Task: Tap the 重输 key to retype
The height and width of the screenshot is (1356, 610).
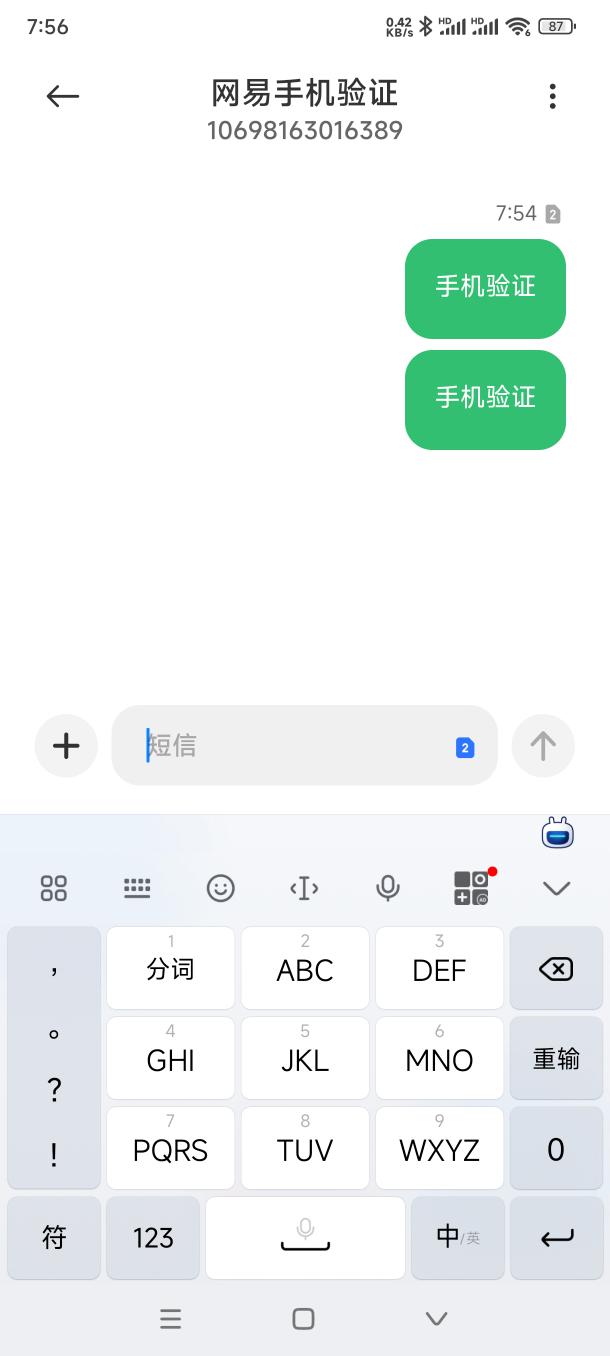Action: pos(556,1058)
